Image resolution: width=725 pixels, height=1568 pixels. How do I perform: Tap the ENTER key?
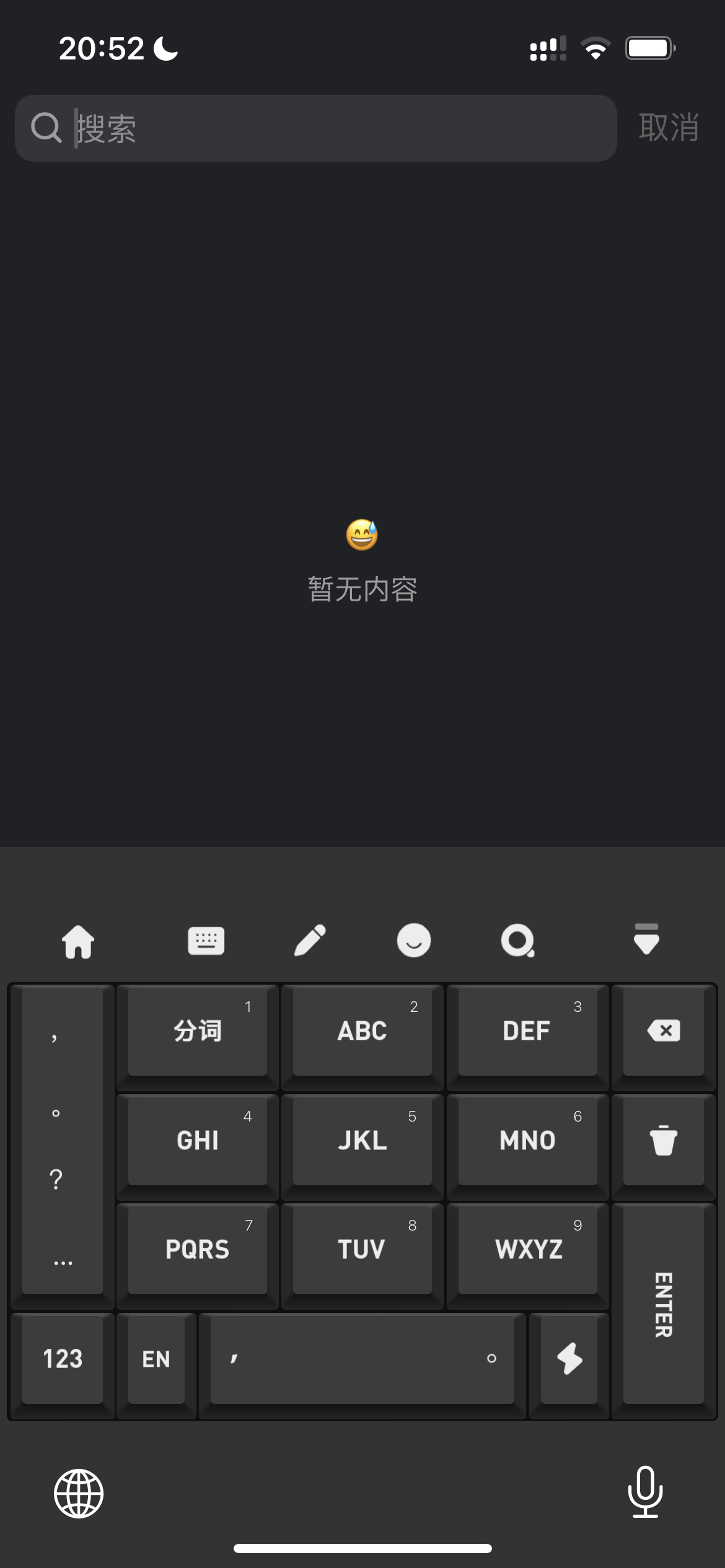(x=663, y=1304)
